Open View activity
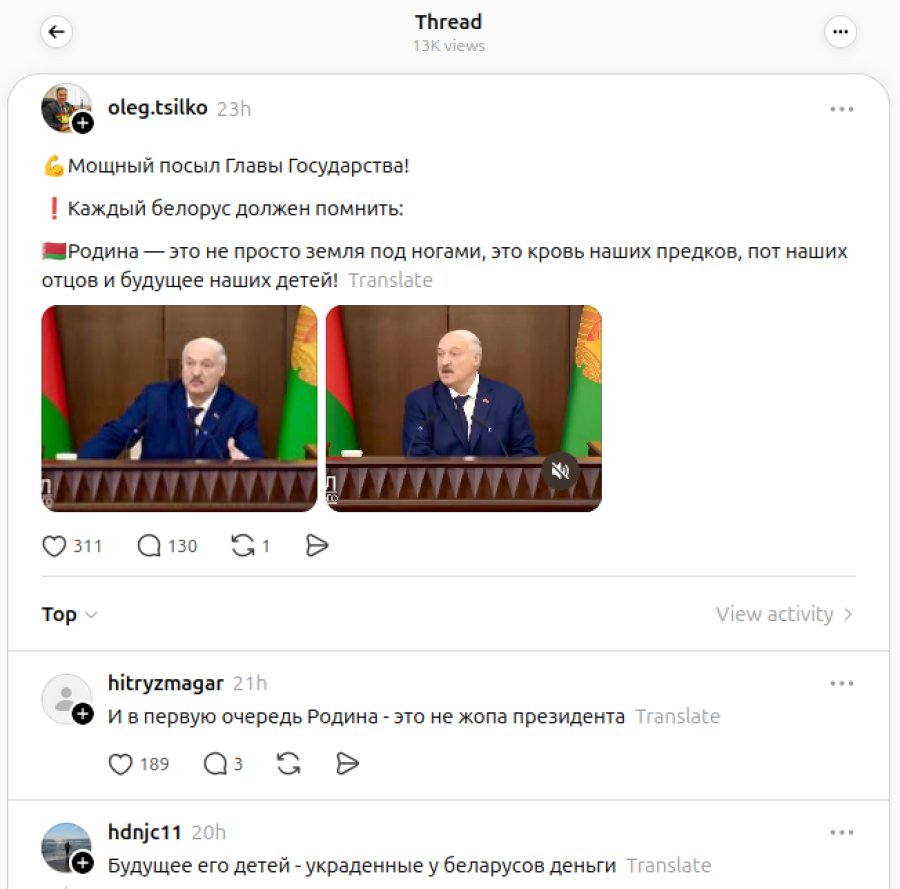The image size is (900, 889). pyautogui.click(x=784, y=614)
